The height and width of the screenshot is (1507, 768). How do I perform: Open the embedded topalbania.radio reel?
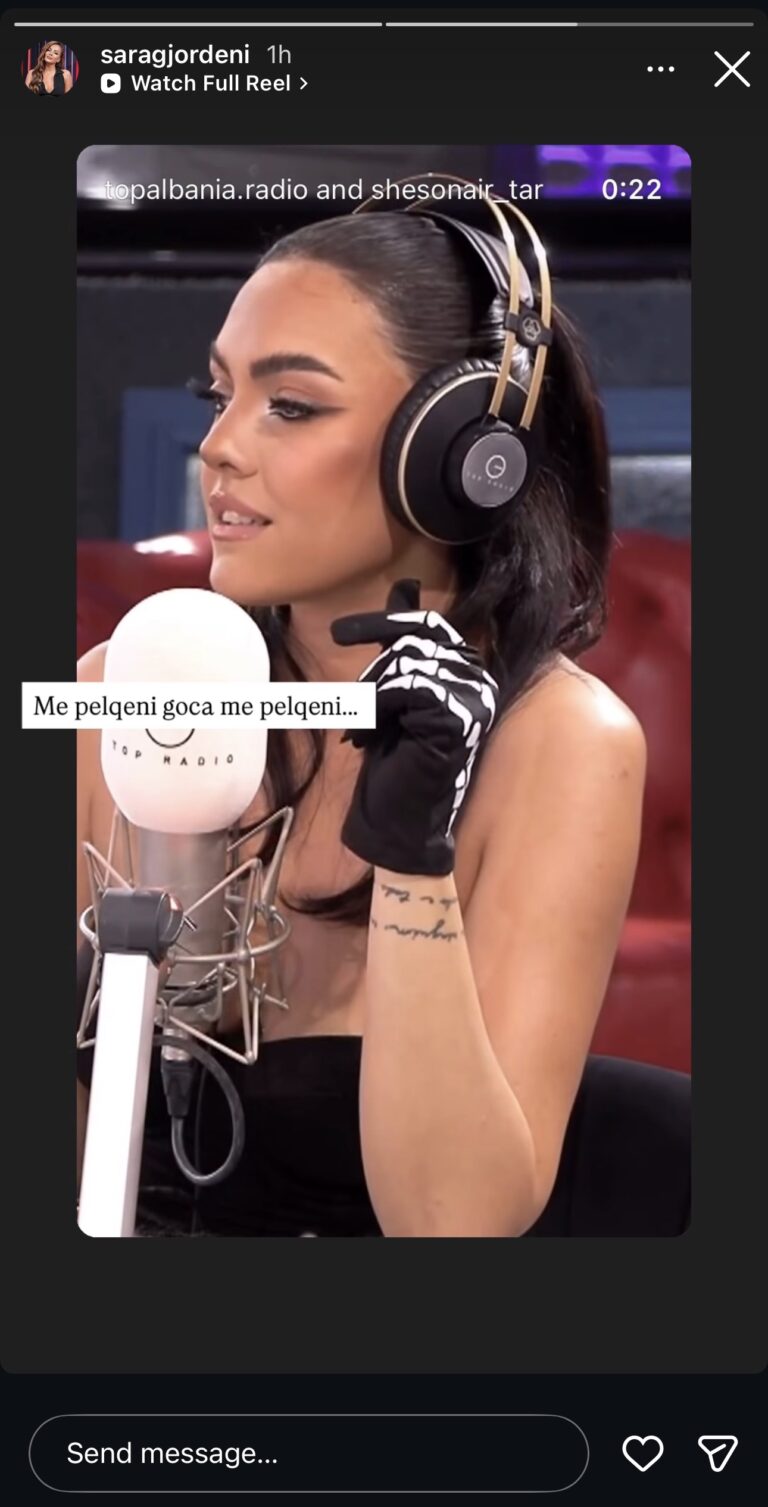pyautogui.click(x=384, y=690)
